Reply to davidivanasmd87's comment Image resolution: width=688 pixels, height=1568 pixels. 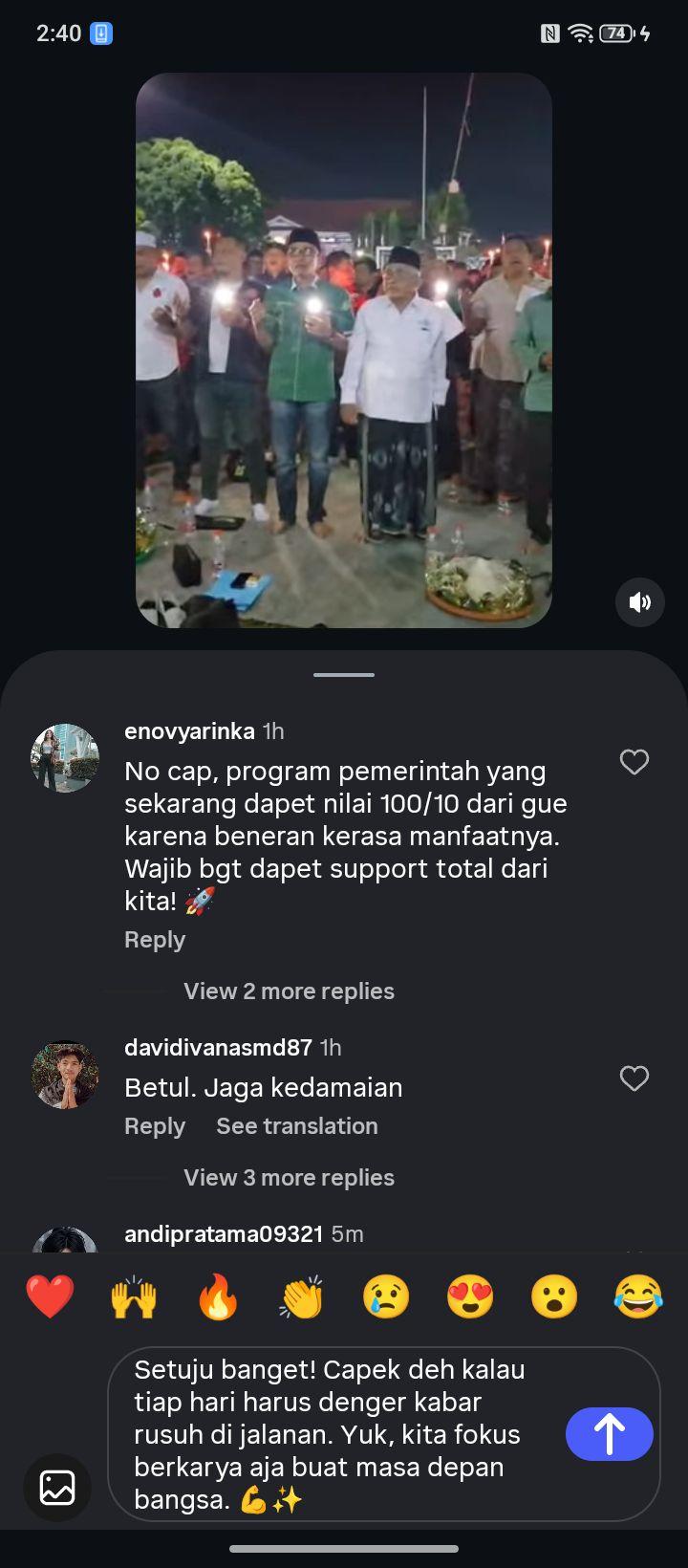coord(155,1126)
